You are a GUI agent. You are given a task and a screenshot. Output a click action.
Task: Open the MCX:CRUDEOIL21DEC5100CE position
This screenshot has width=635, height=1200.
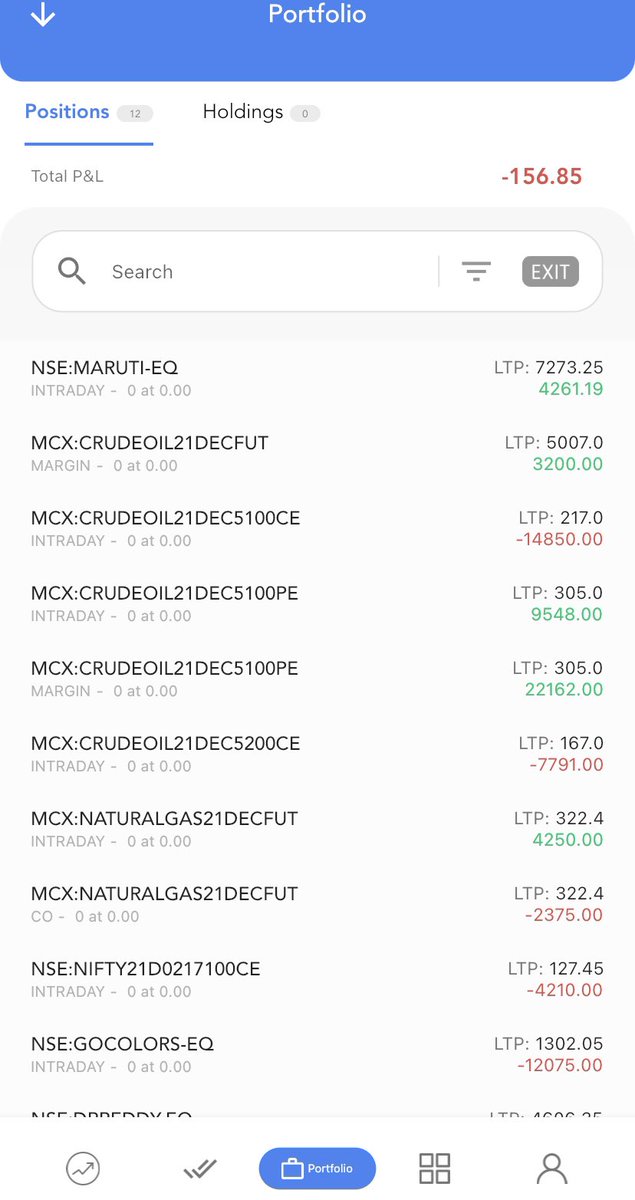(x=317, y=528)
